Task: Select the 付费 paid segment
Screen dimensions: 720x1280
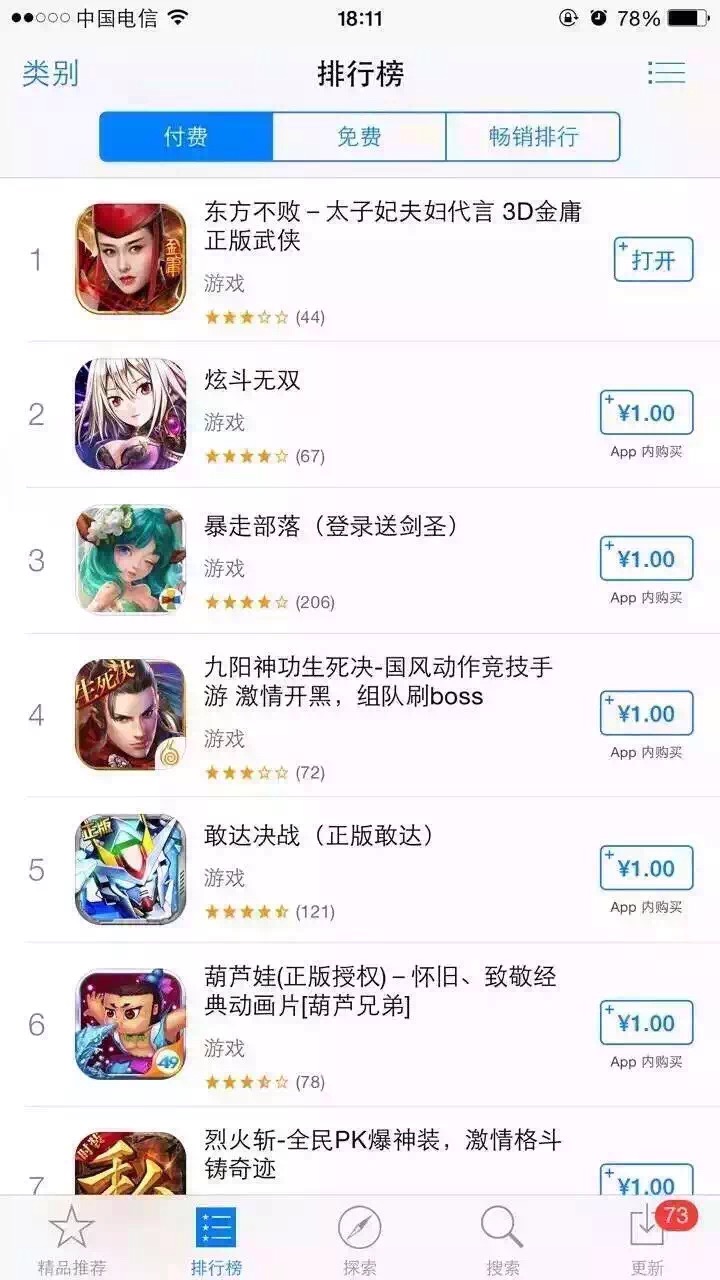Action: pos(186,137)
